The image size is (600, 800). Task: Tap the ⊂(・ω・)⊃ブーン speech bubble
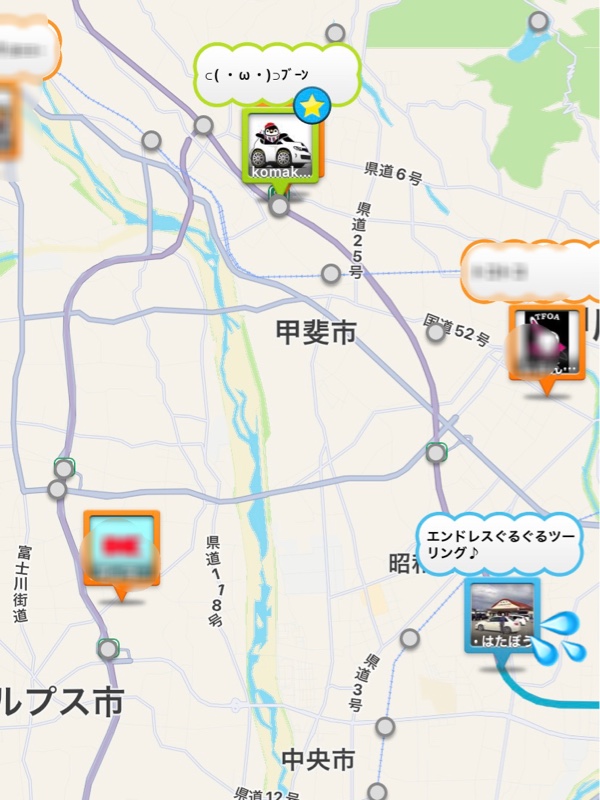(275, 72)
